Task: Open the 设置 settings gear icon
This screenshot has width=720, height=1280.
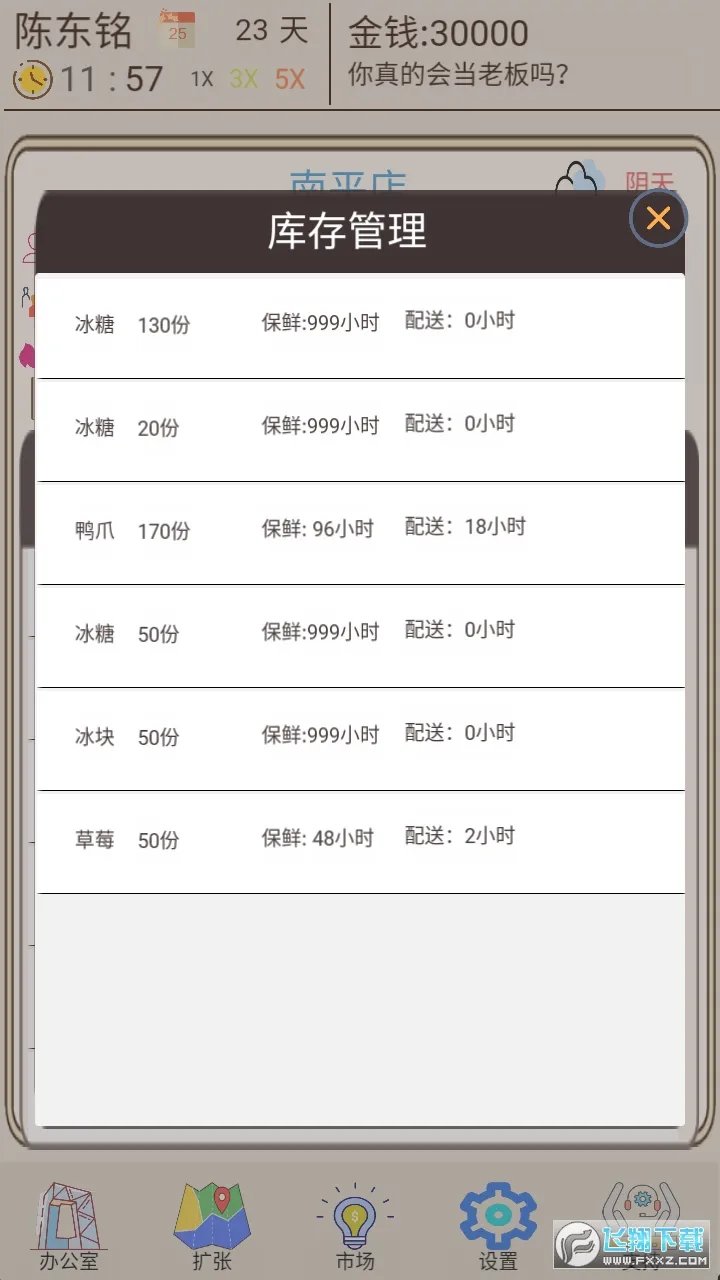Action: 496,1212
